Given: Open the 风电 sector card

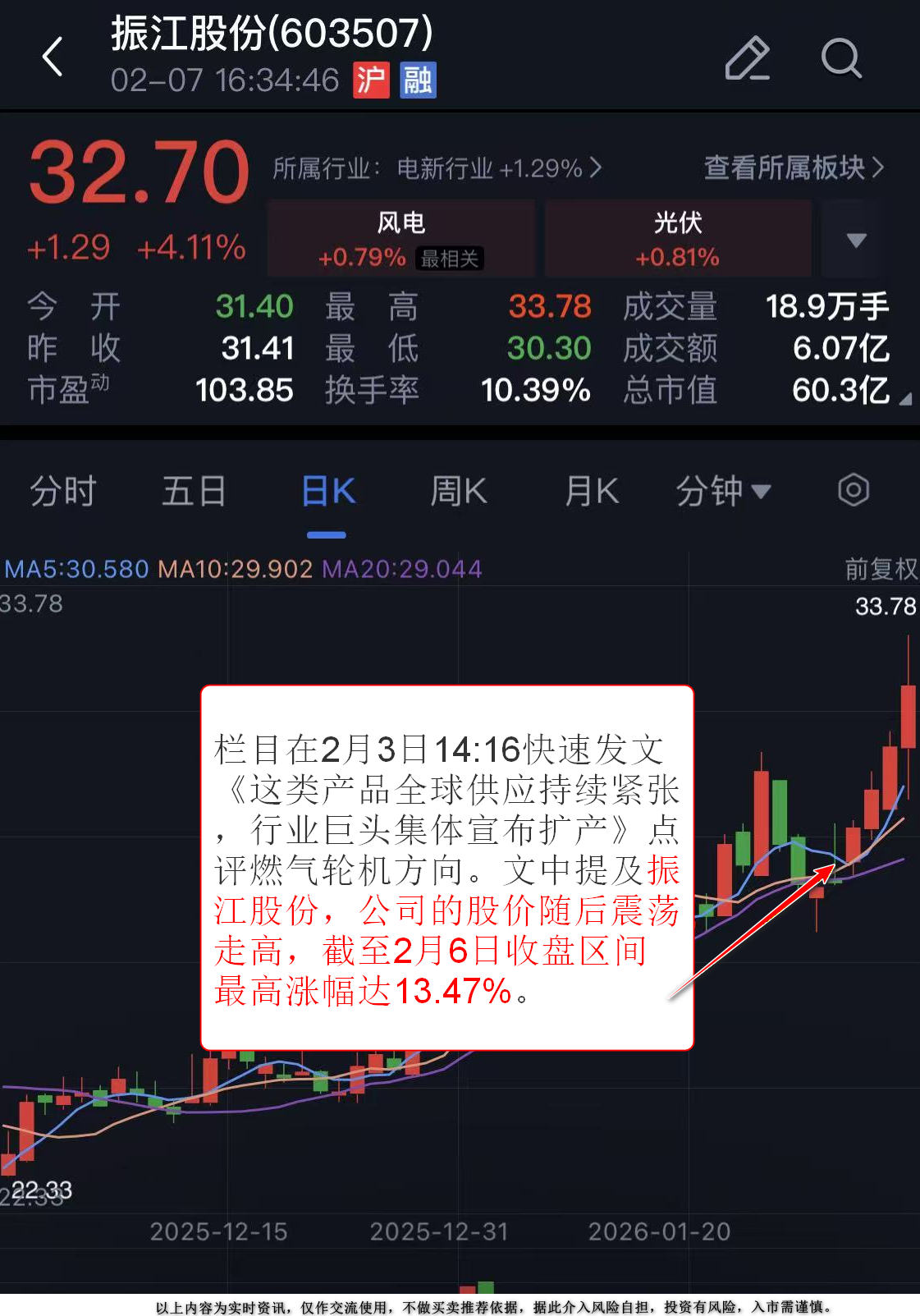Looking at the screenshot, I should click(x=401, y=238).
